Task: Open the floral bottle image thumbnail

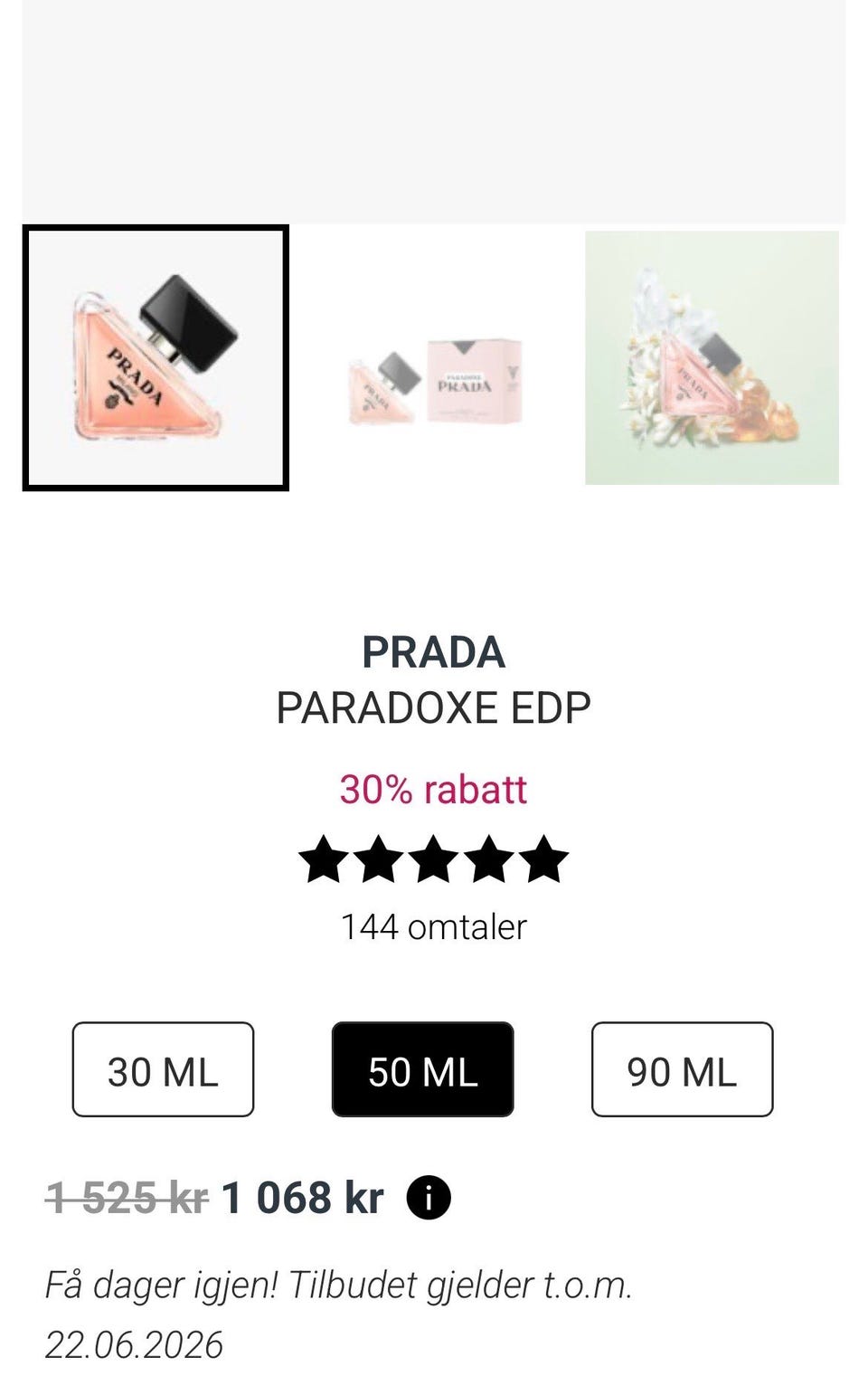Action: click(x=712, y=357)
